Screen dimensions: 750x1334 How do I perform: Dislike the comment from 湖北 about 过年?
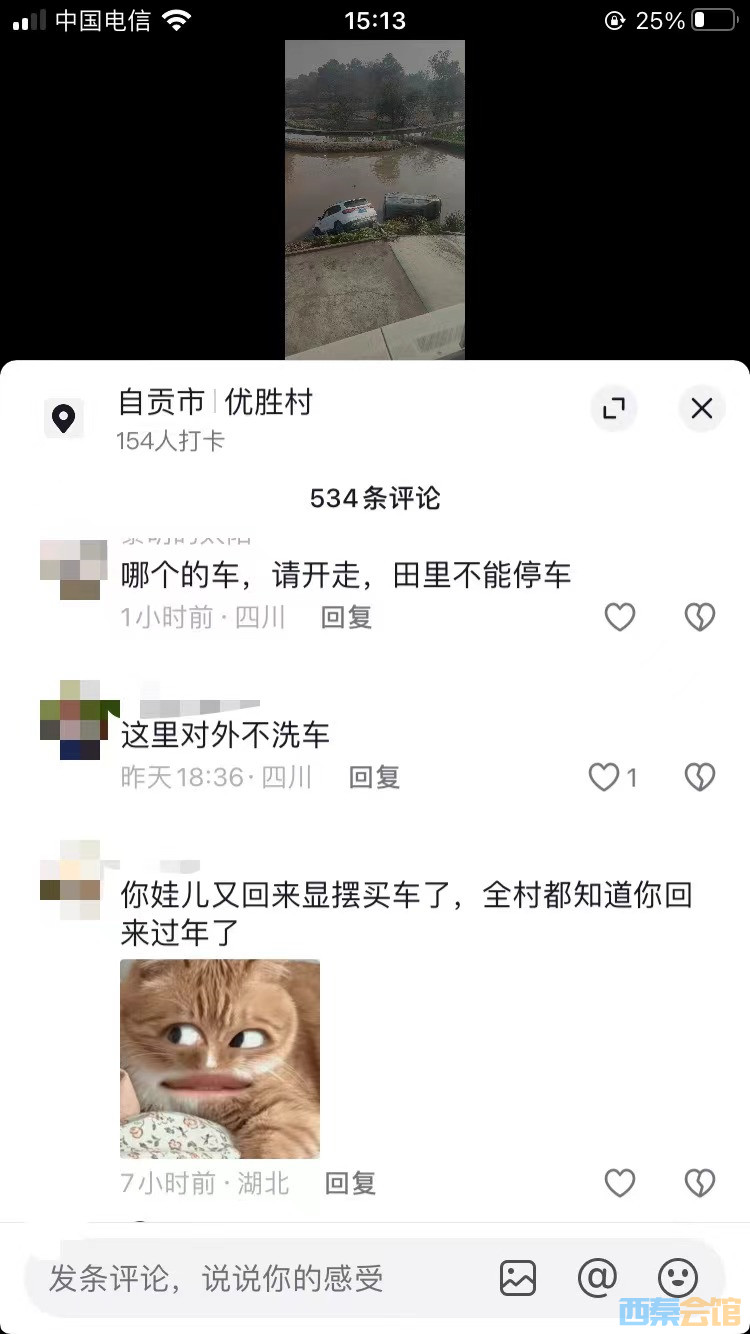(x=700, y=1184)
